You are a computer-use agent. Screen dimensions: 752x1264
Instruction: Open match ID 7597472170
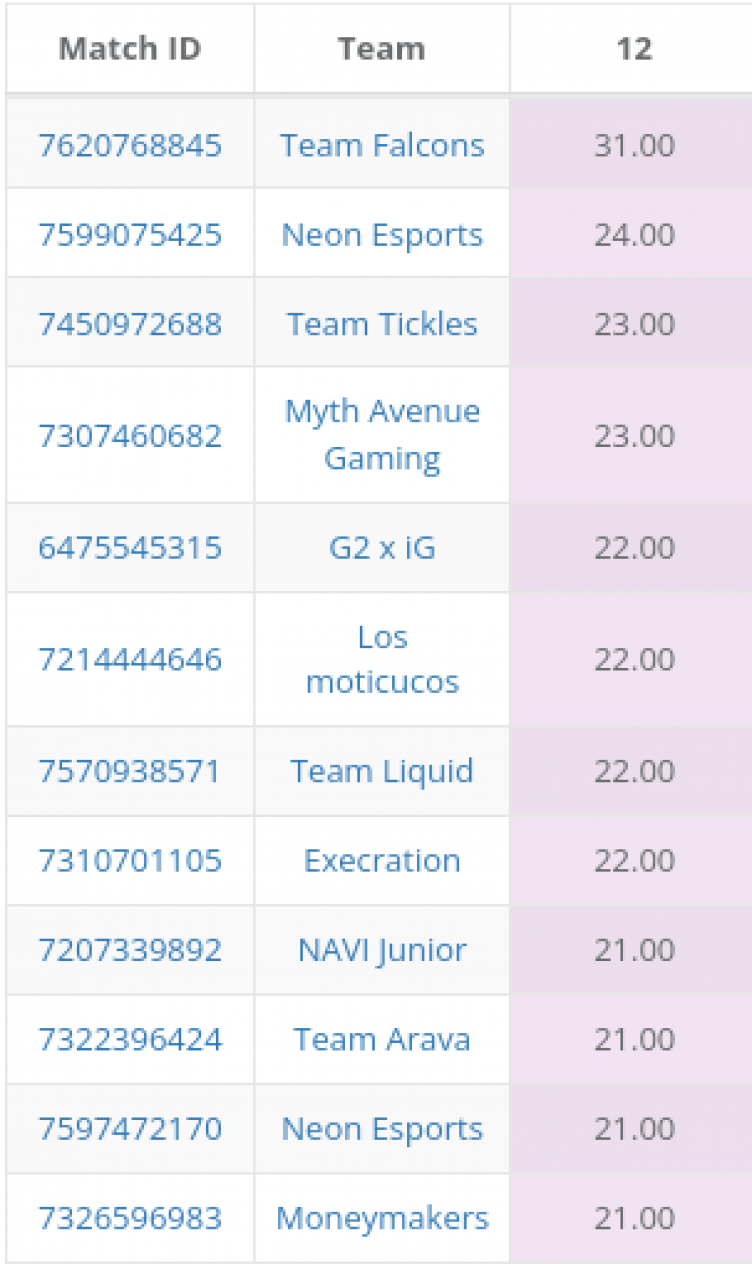click(x=130, y=1129)
